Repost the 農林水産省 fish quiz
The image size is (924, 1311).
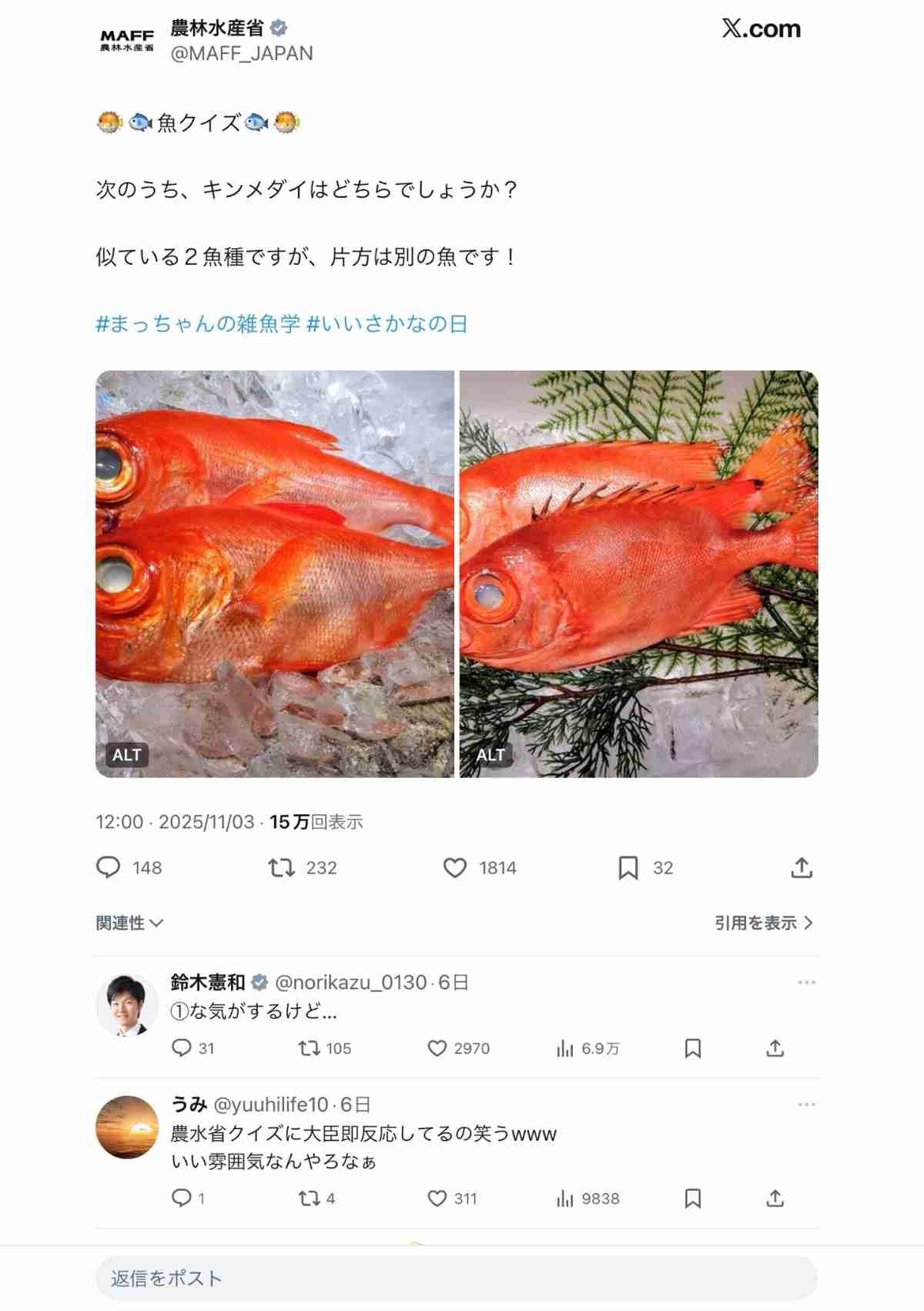tap(281, 868)
